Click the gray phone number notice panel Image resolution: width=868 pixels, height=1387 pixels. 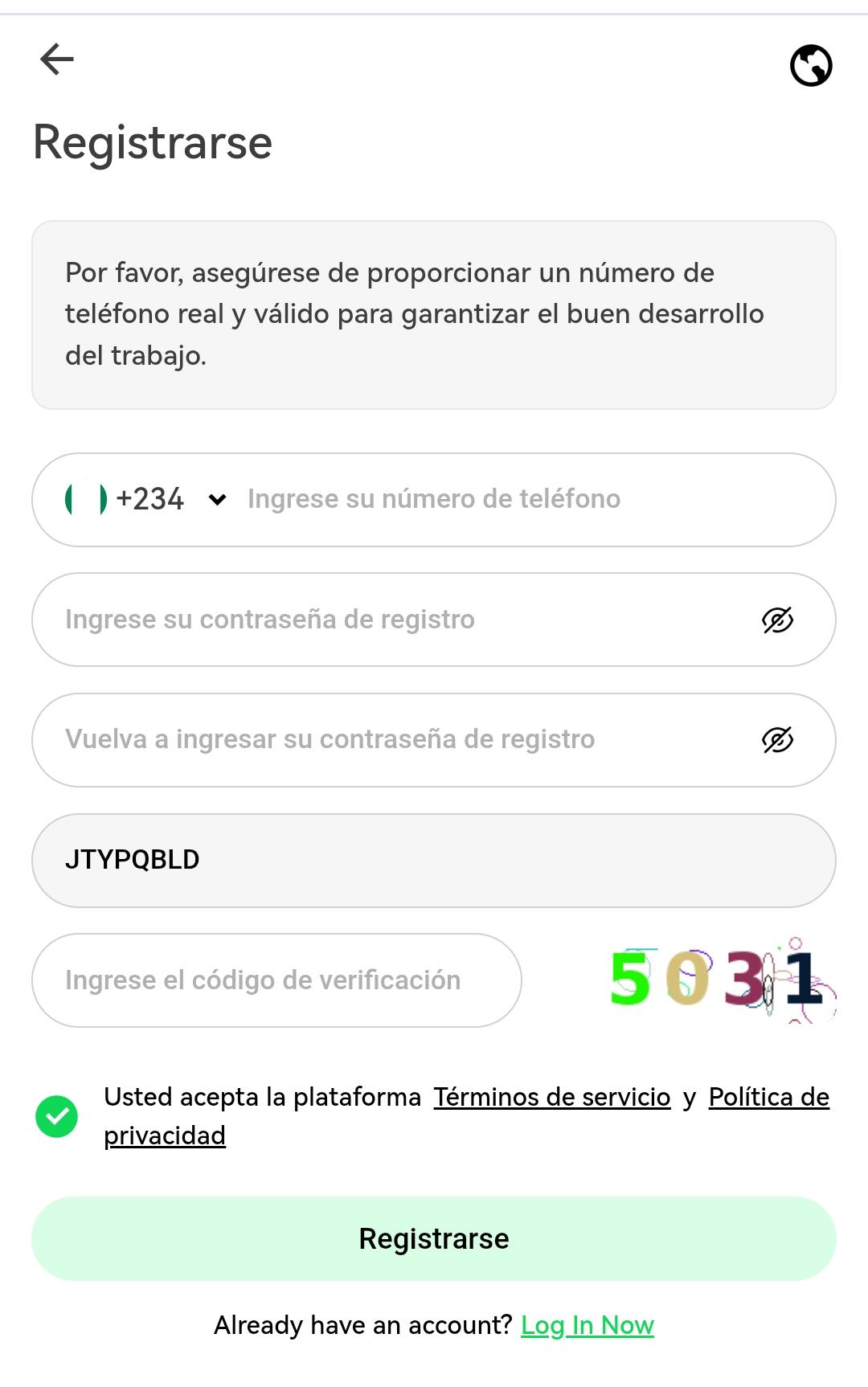click(x=434, y=313)
